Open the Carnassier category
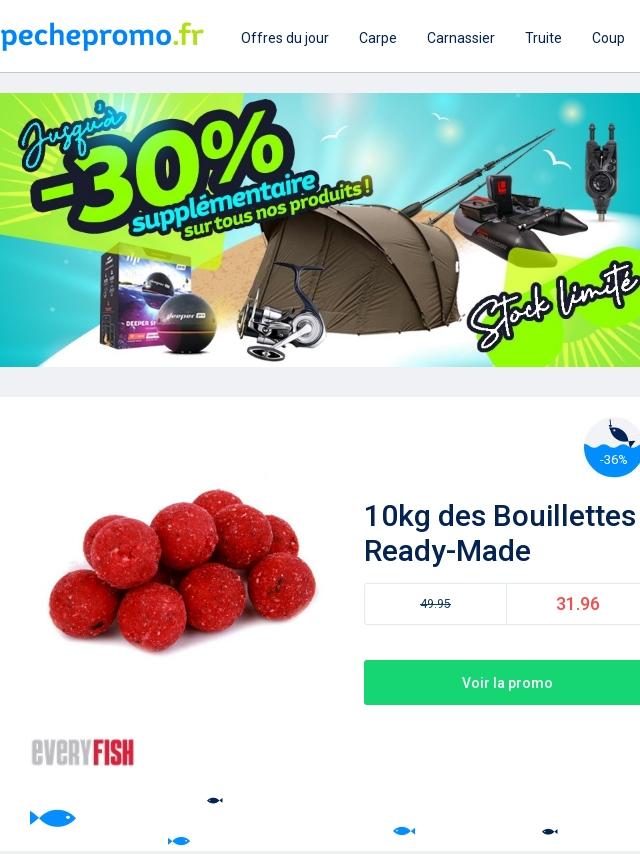The image size is (640, 854). pyautogui.click(x=460, y=38)
